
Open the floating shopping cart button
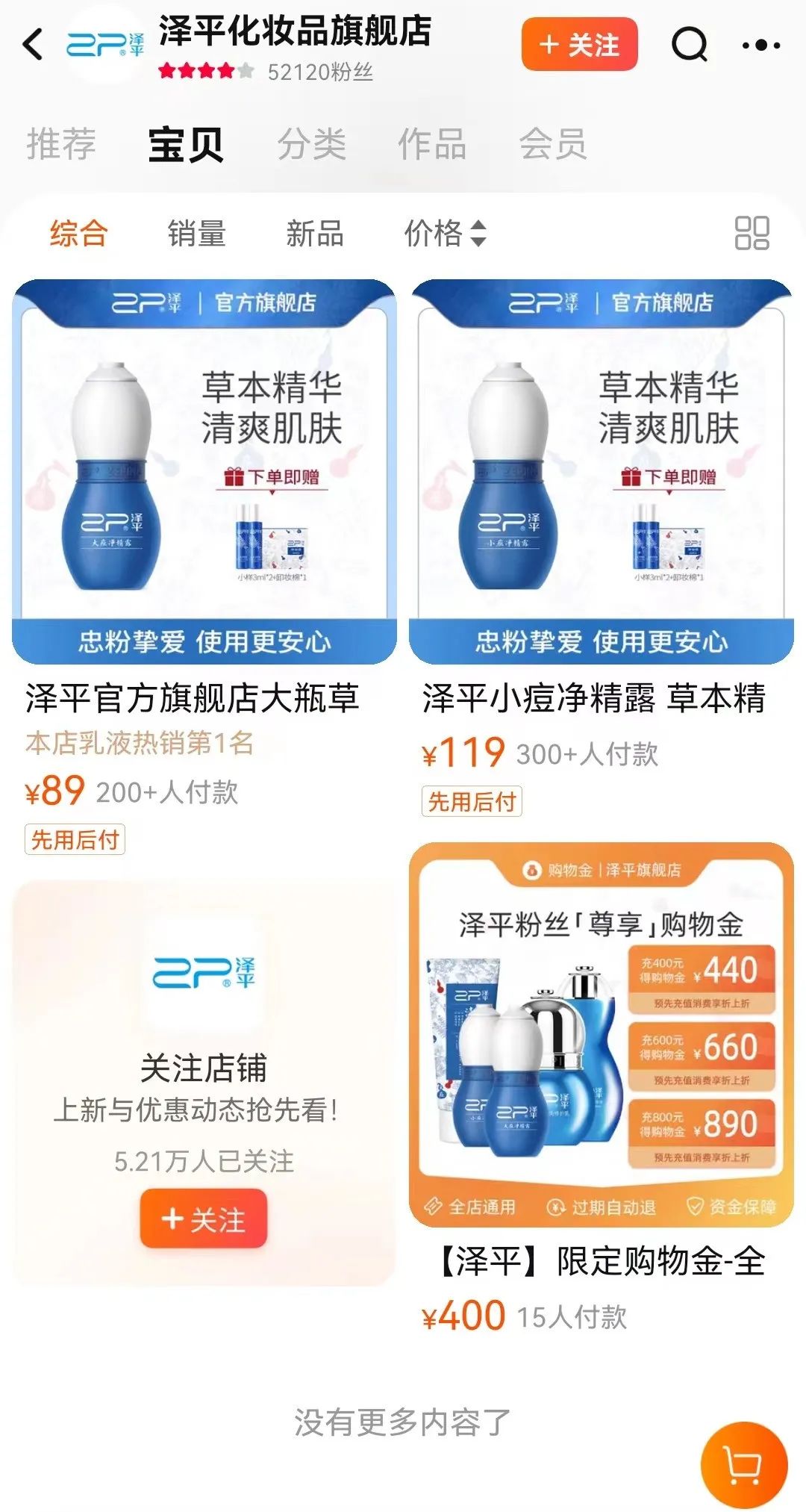[744, 1466]
